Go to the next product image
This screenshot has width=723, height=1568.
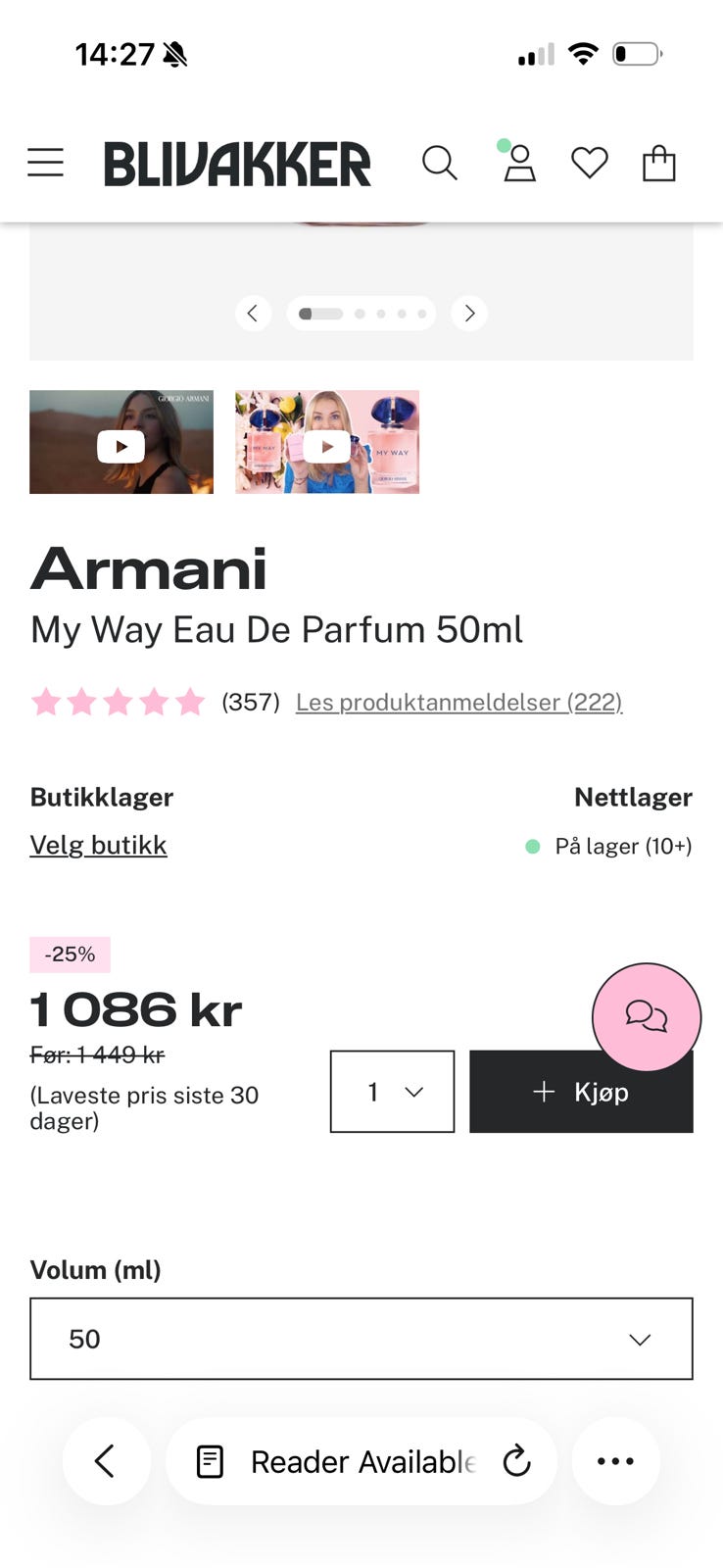[x=469, y=313]
